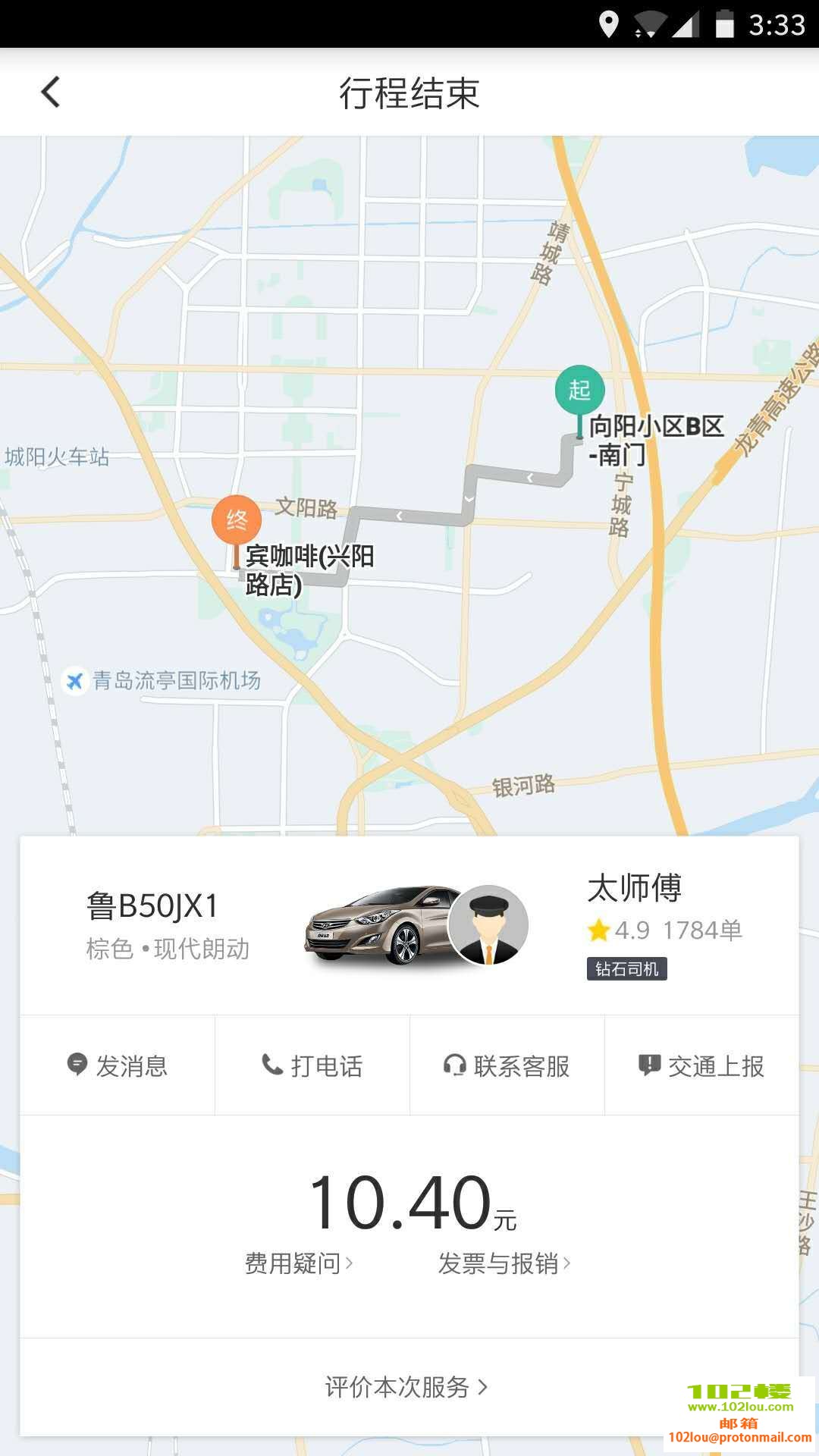Report a traffic issue (交通上报)
The image size is (819, 1456).
[x=701, y=1065]
